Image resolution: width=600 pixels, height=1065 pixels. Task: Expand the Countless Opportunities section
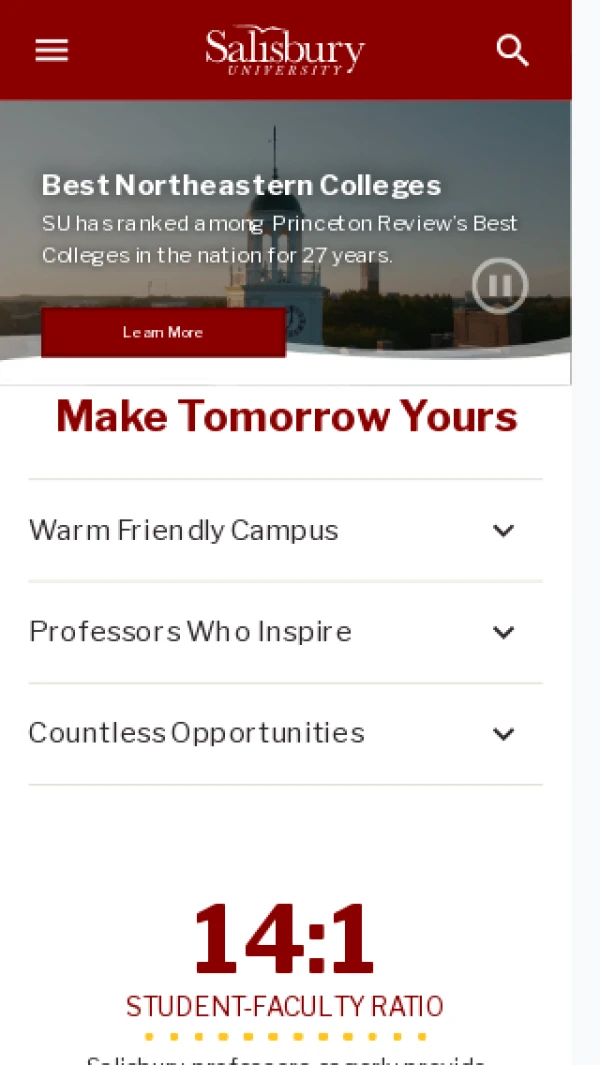click(x=285, y=734)
